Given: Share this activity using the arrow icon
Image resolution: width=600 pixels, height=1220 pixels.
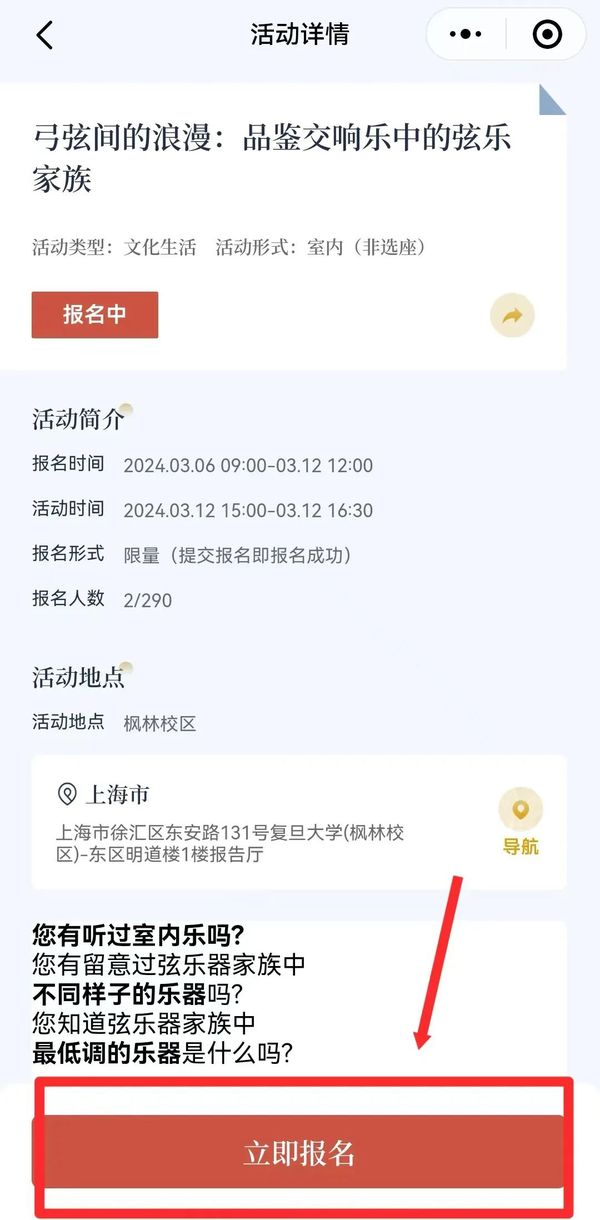Looking at the screenshot, I should 512,316.
